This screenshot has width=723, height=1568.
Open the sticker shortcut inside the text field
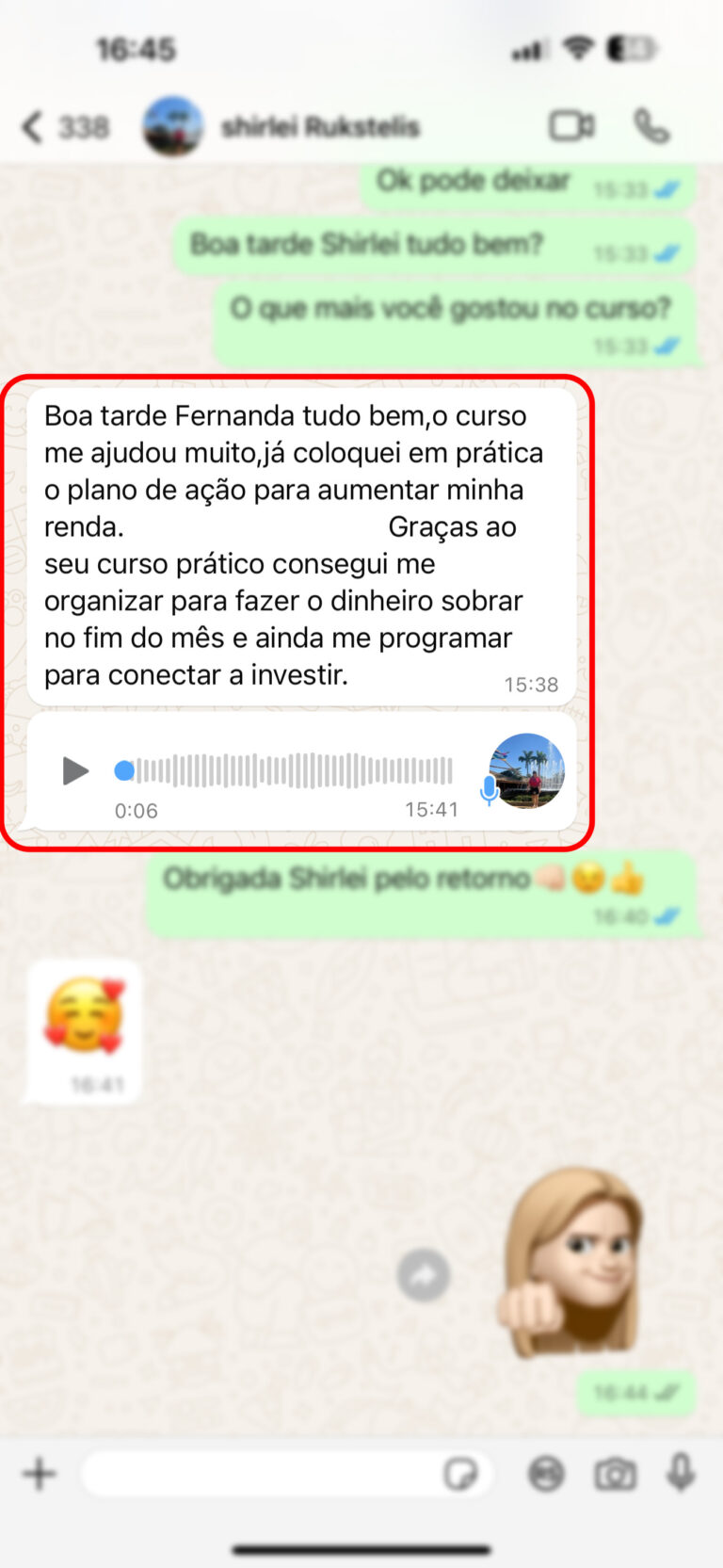pyautogui.click(x=463, y=1474)
